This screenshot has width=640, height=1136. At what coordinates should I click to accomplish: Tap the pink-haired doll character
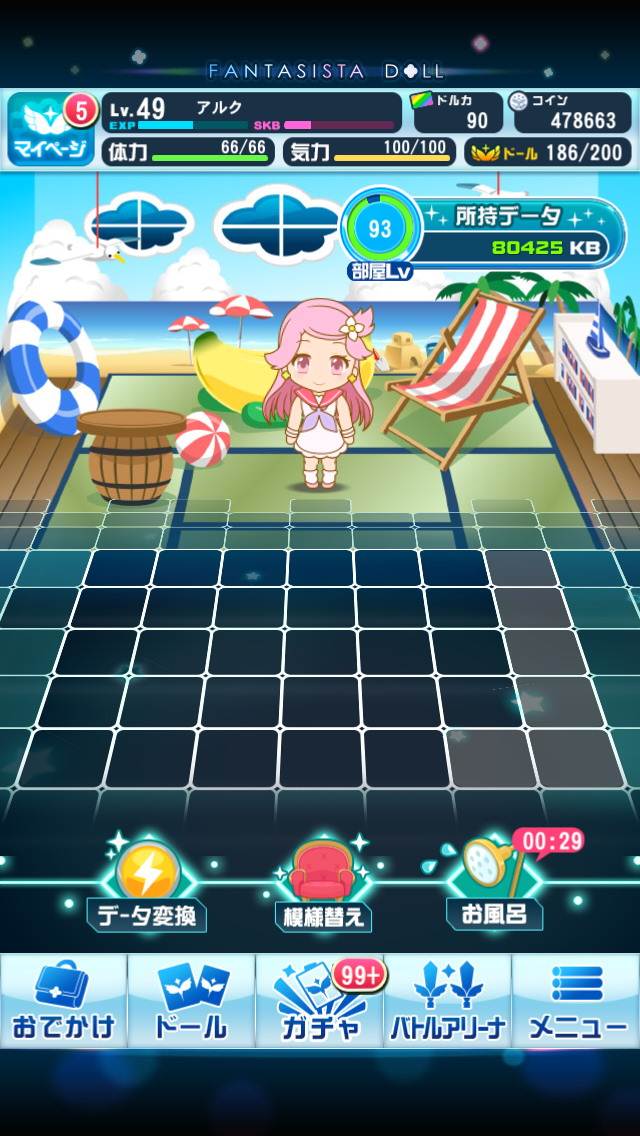point(315,400)
